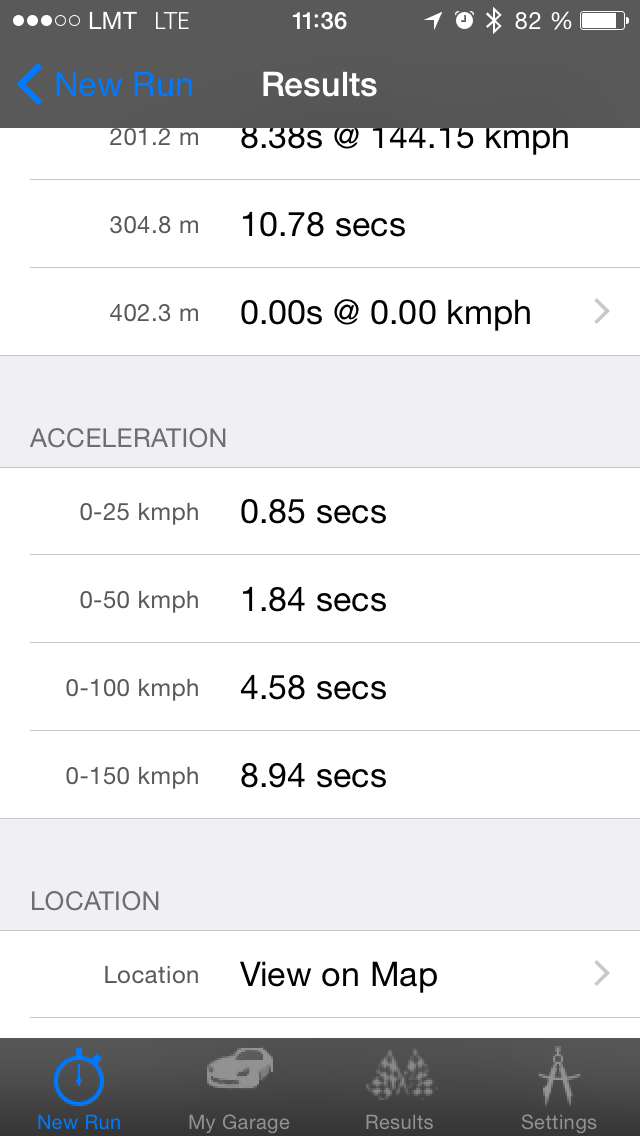Go back to New Run
640x1136 pixels.
[105, 85]
